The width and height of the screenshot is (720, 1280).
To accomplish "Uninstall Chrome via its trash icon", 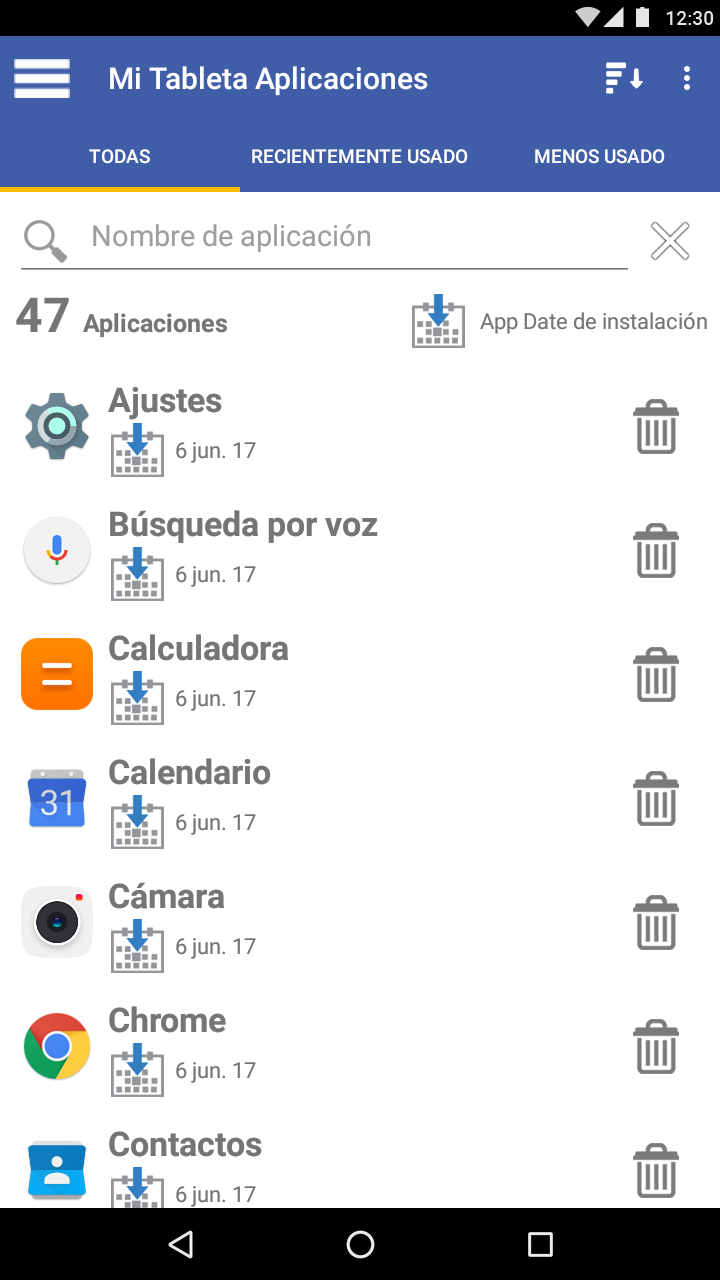I will (656, 1046).
